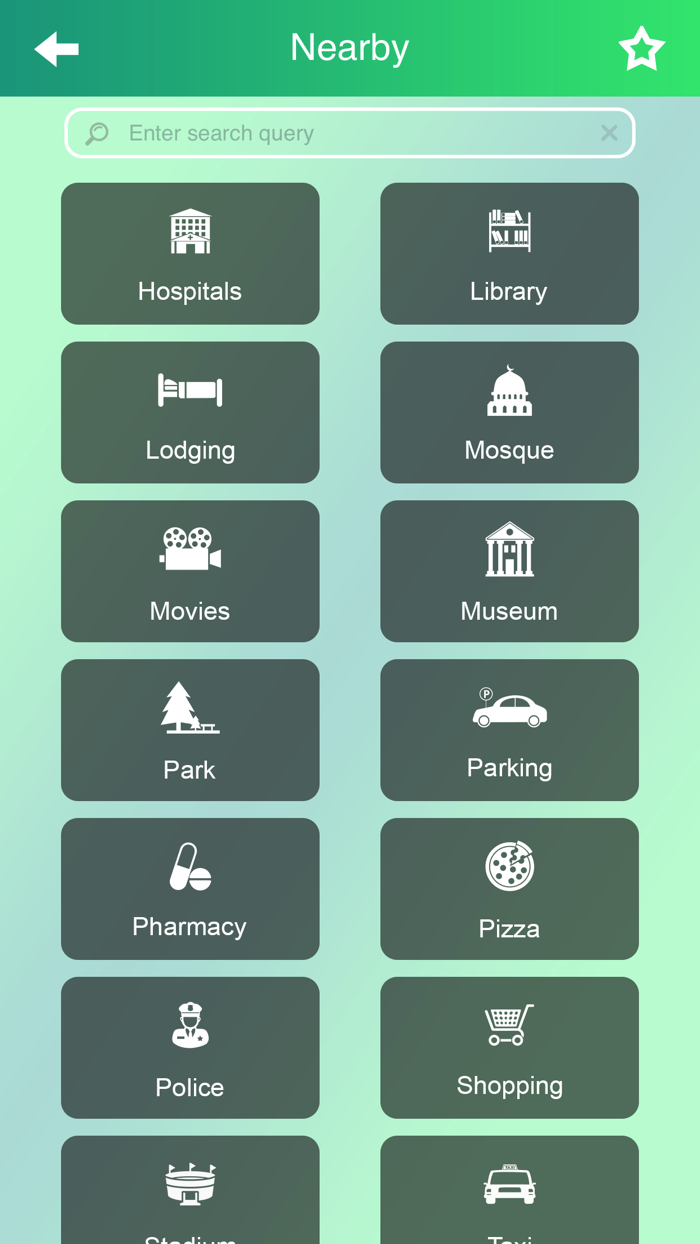Search for a nearby Pharmacy
The width and height of the screenshot is (700, 1244).
(190, 889)
